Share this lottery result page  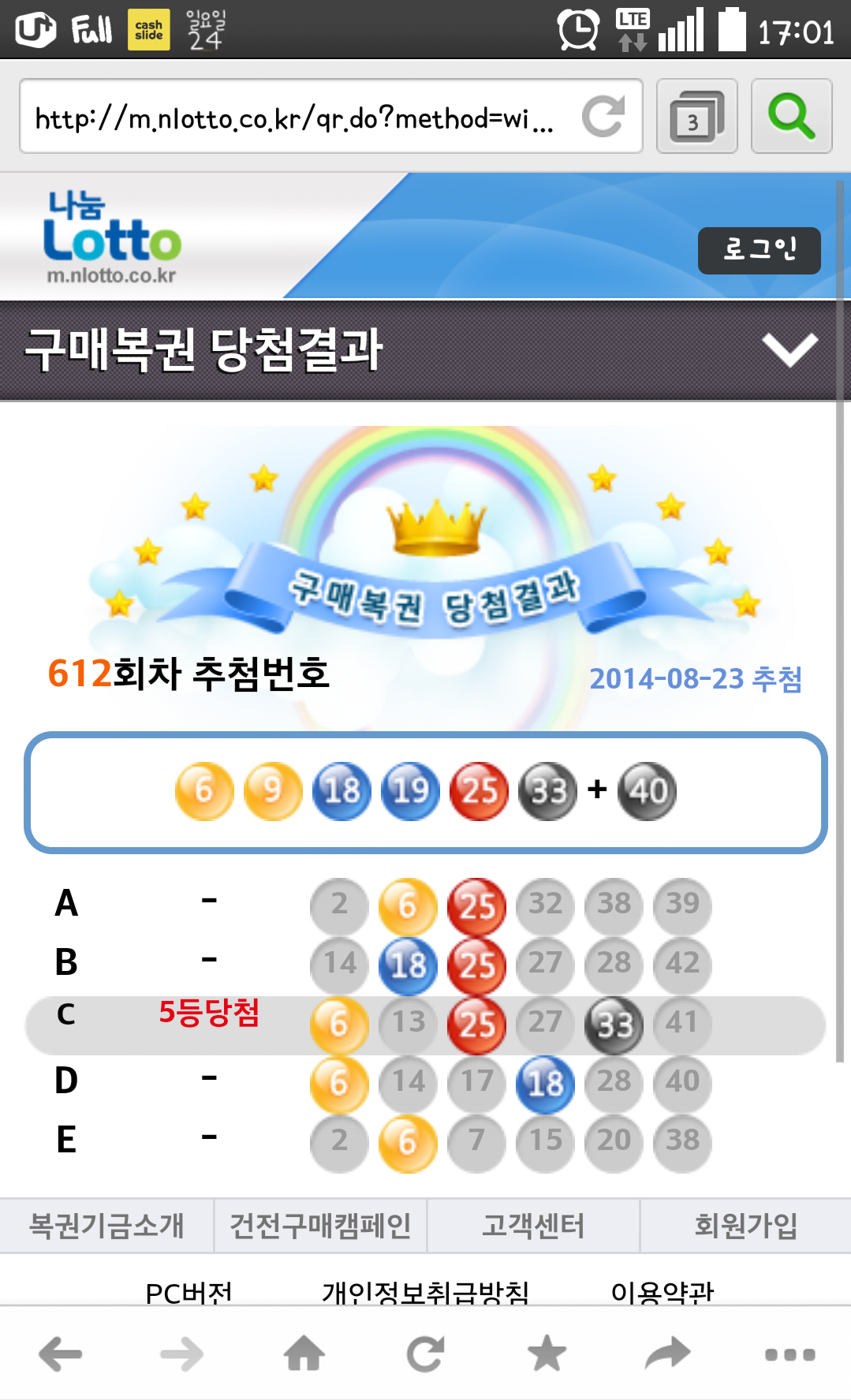[668, 1355]
